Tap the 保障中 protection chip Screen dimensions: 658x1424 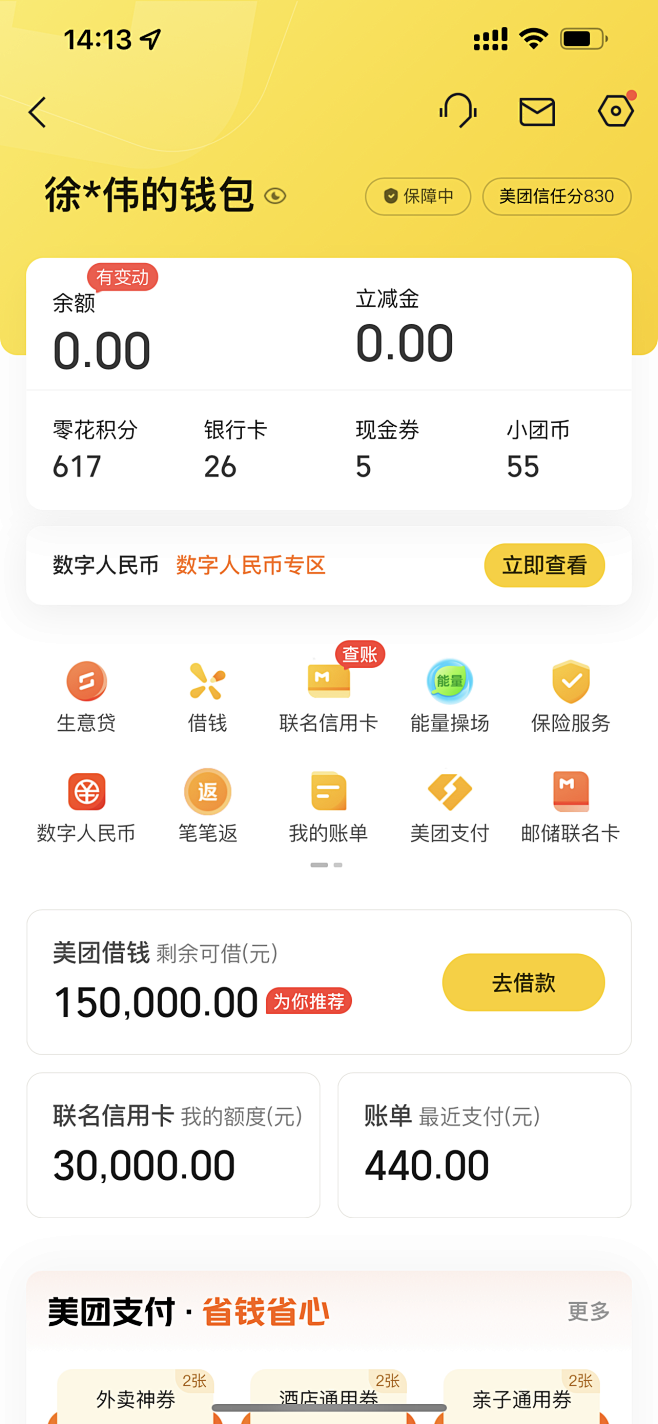point(418,196)
